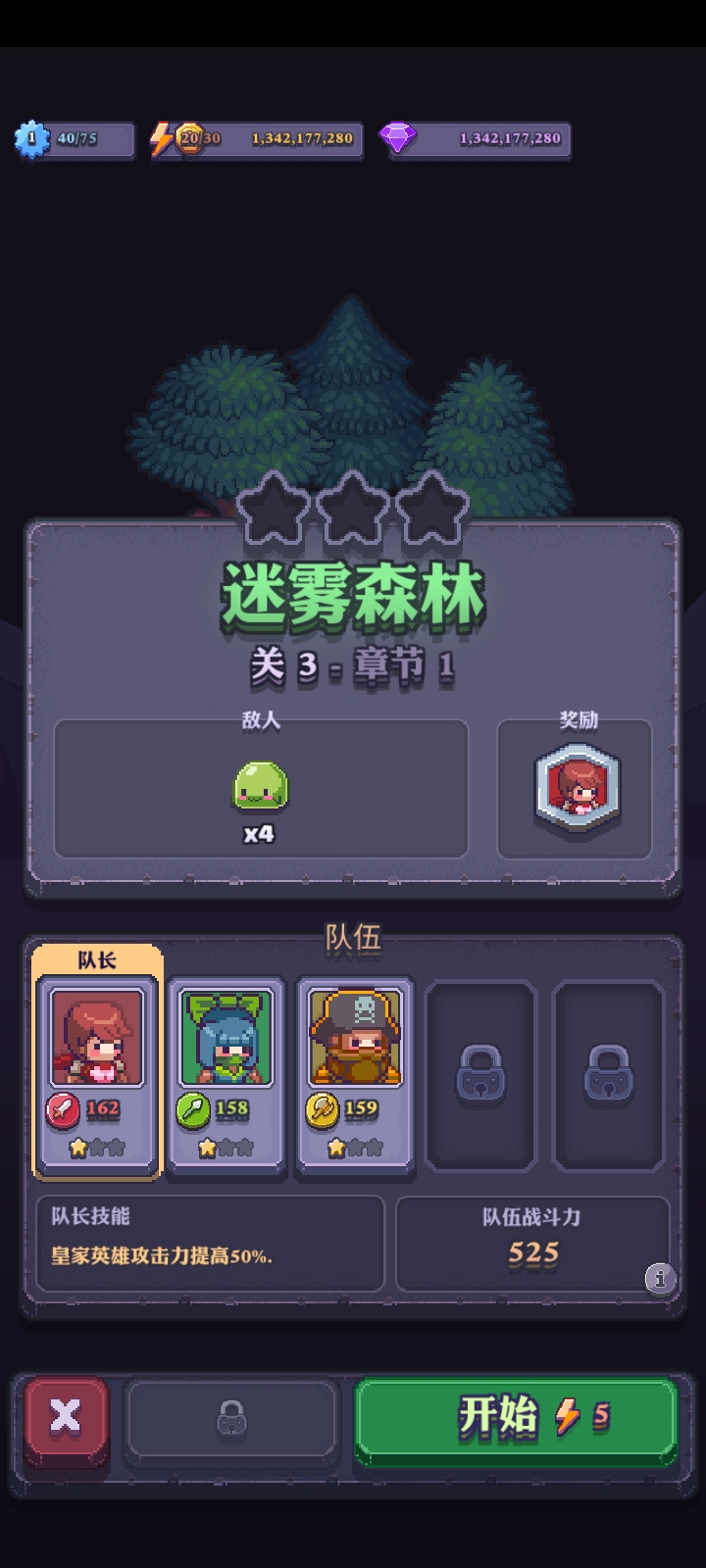Viewport: 706px width, 1568px height.
Task: Open the purple gem currency counter
Action: pos(479,139)
